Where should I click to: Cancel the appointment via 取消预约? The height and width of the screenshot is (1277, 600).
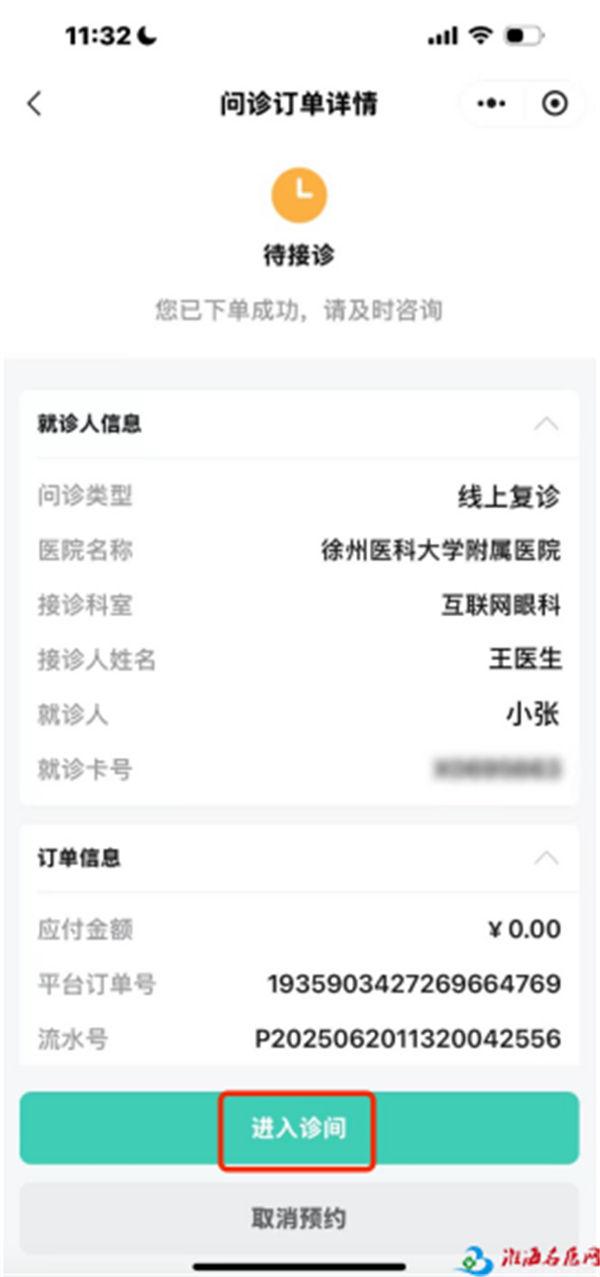[x=299, y=1219]
